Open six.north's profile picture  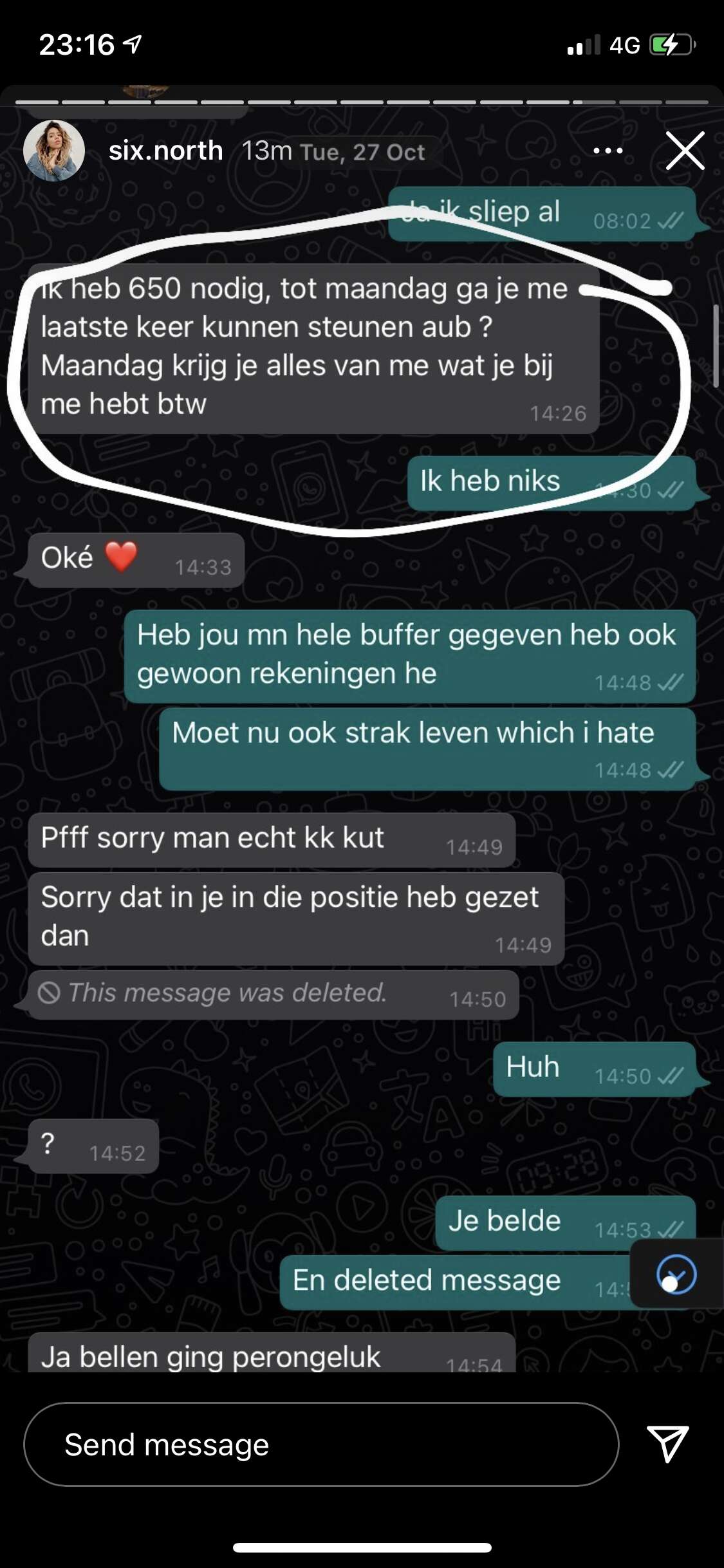point(54,151)
